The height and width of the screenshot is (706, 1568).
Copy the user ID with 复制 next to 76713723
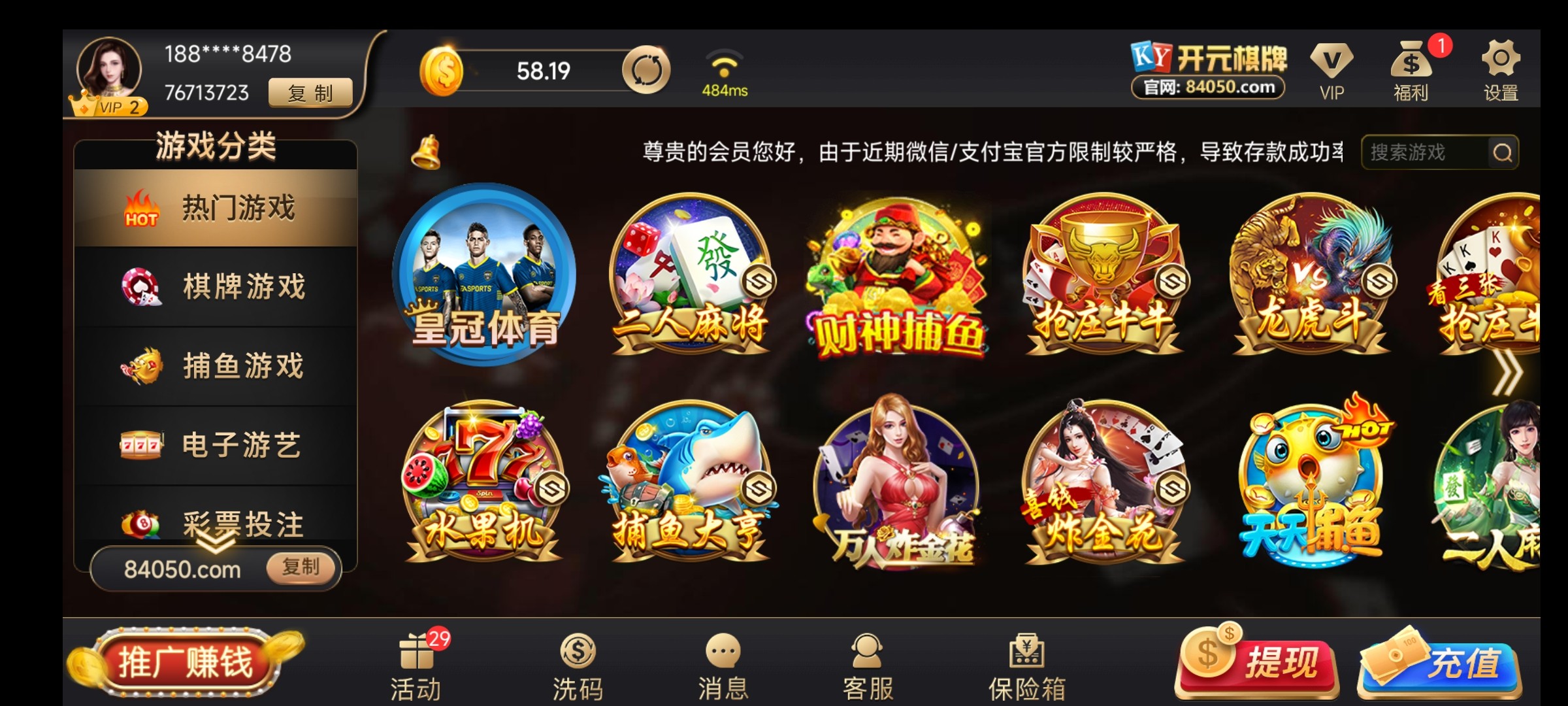click(x=310, y=93)
